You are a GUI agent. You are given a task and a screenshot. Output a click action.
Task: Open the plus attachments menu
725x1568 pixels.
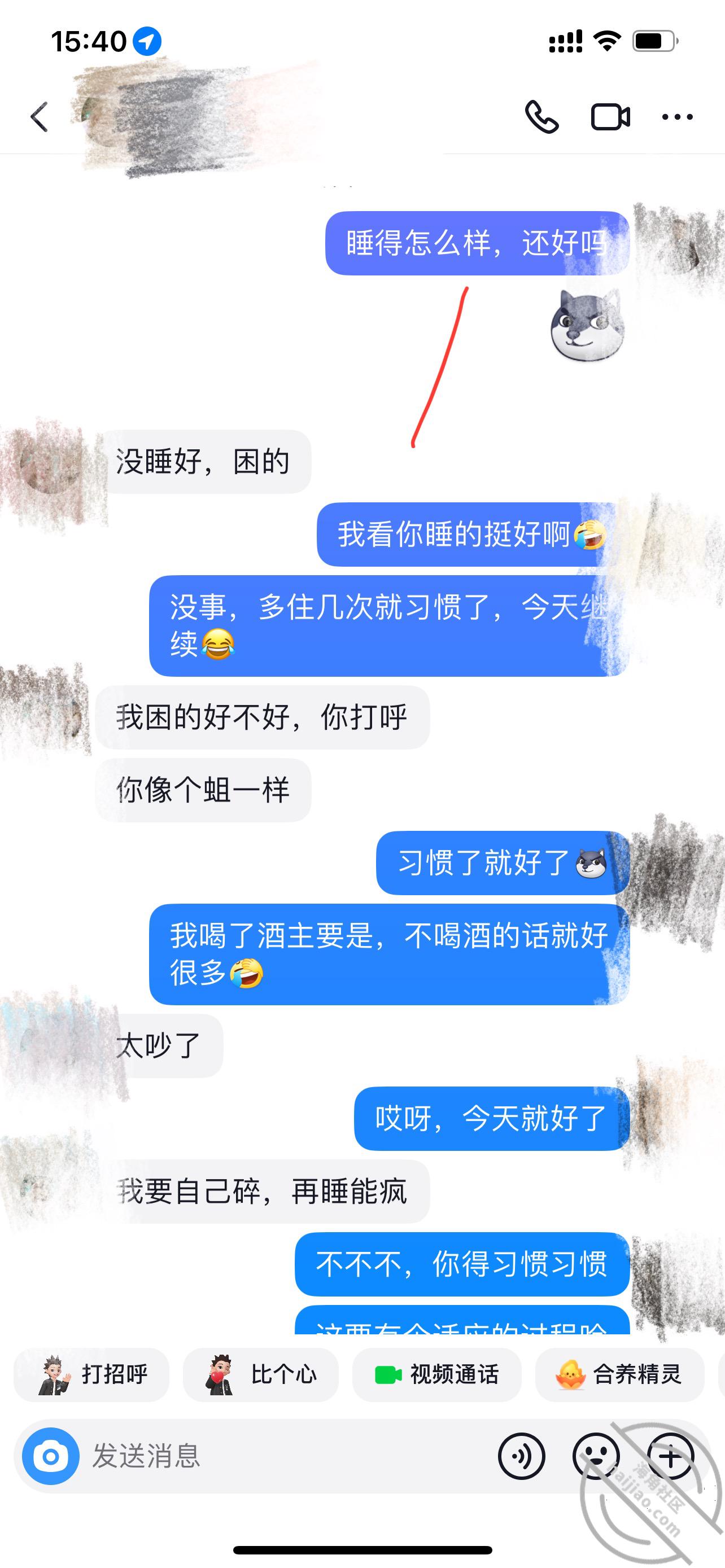671,1456
